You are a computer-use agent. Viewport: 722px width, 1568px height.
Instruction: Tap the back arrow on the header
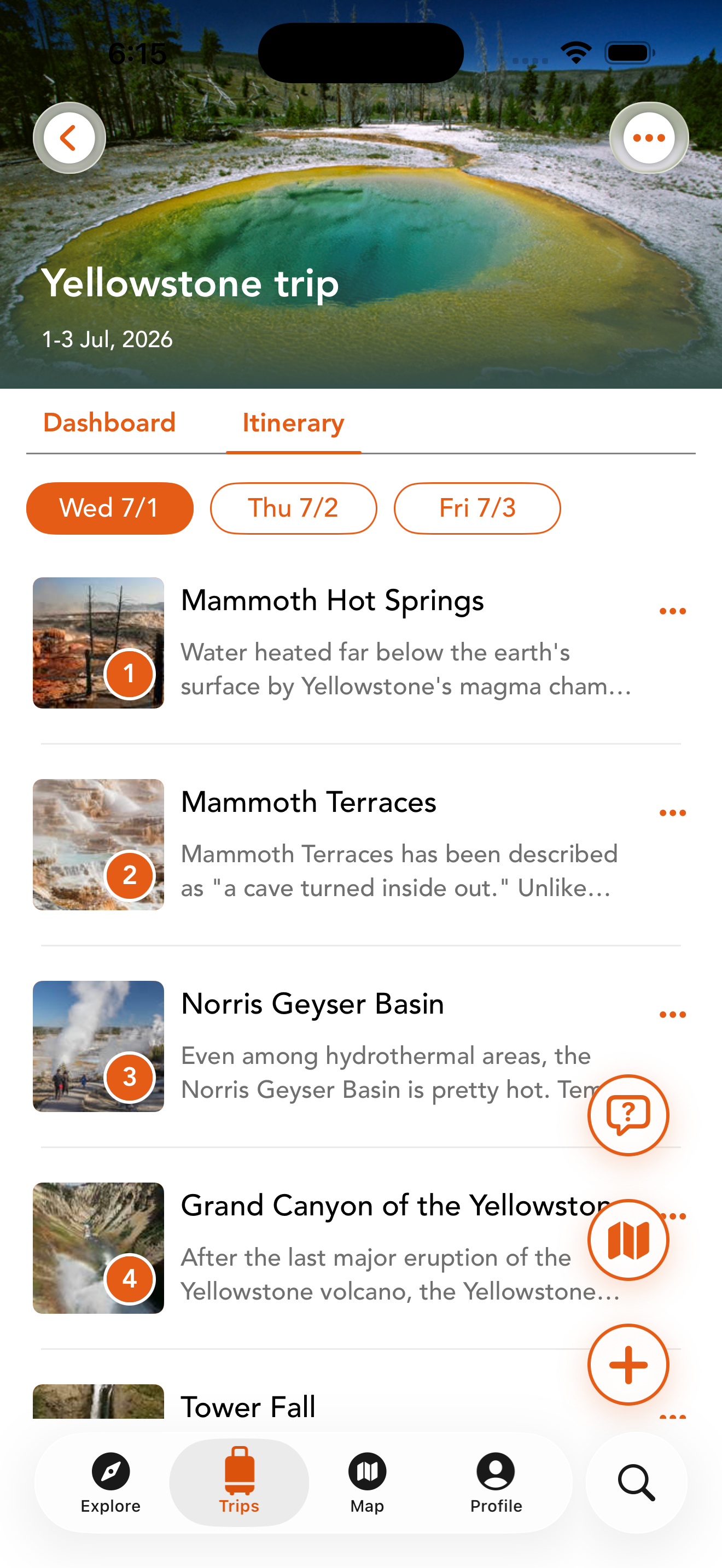coord(69,137)
